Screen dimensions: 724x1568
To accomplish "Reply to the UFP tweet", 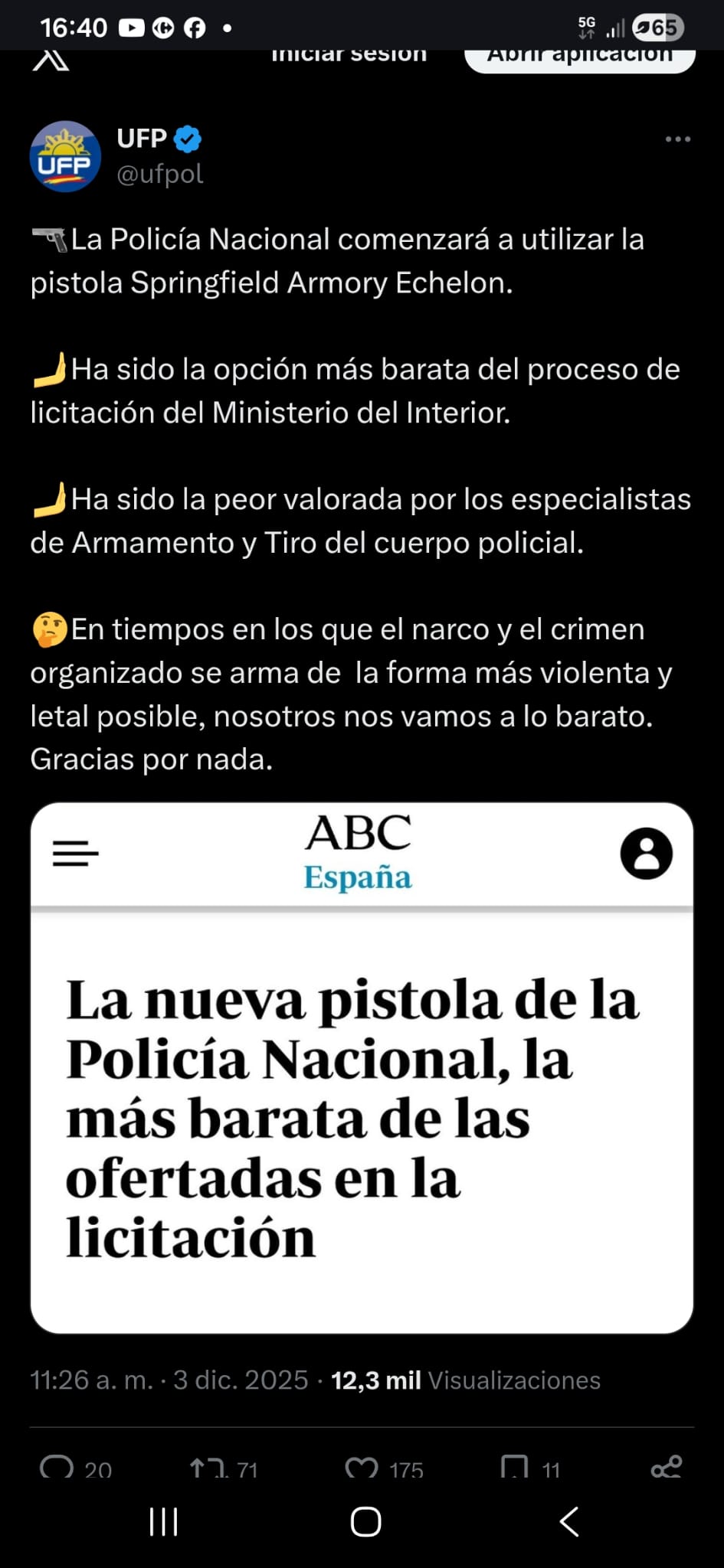I will tap(57, 1468).
